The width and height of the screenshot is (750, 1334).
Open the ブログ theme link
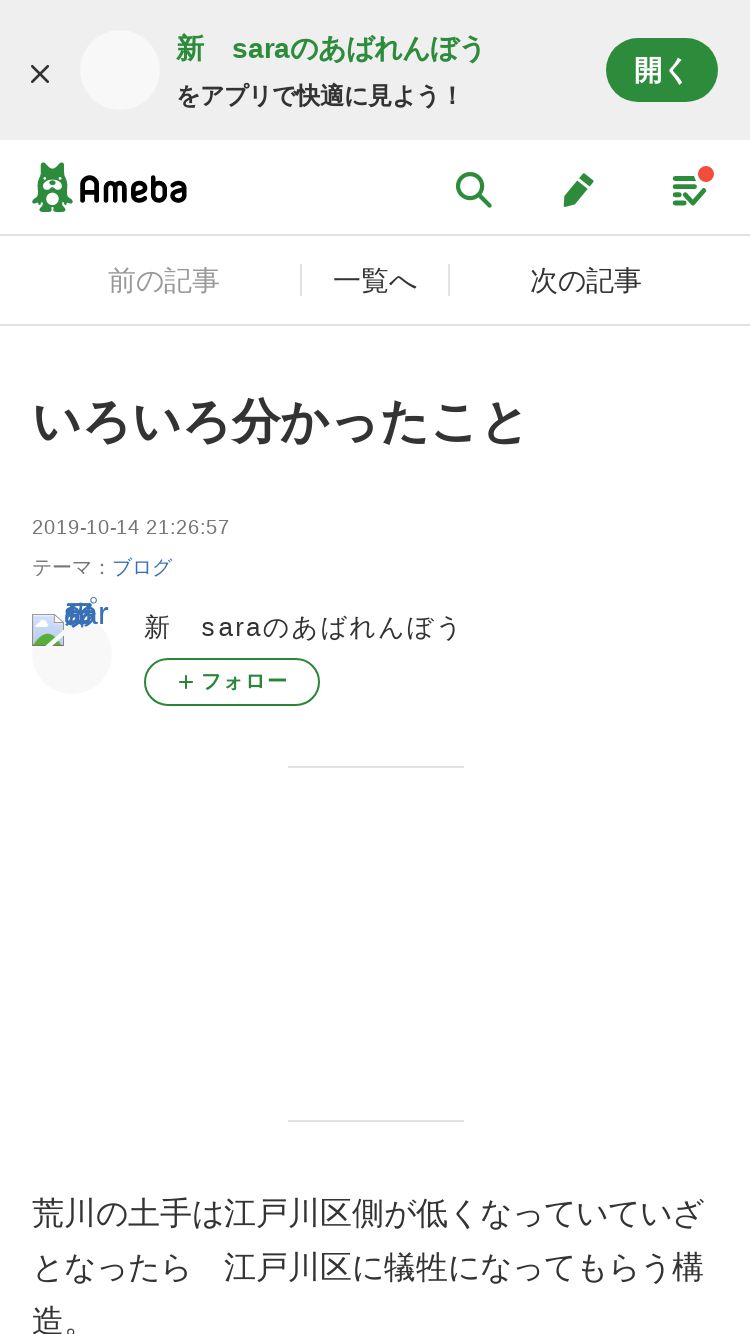[x=142, y=567]
